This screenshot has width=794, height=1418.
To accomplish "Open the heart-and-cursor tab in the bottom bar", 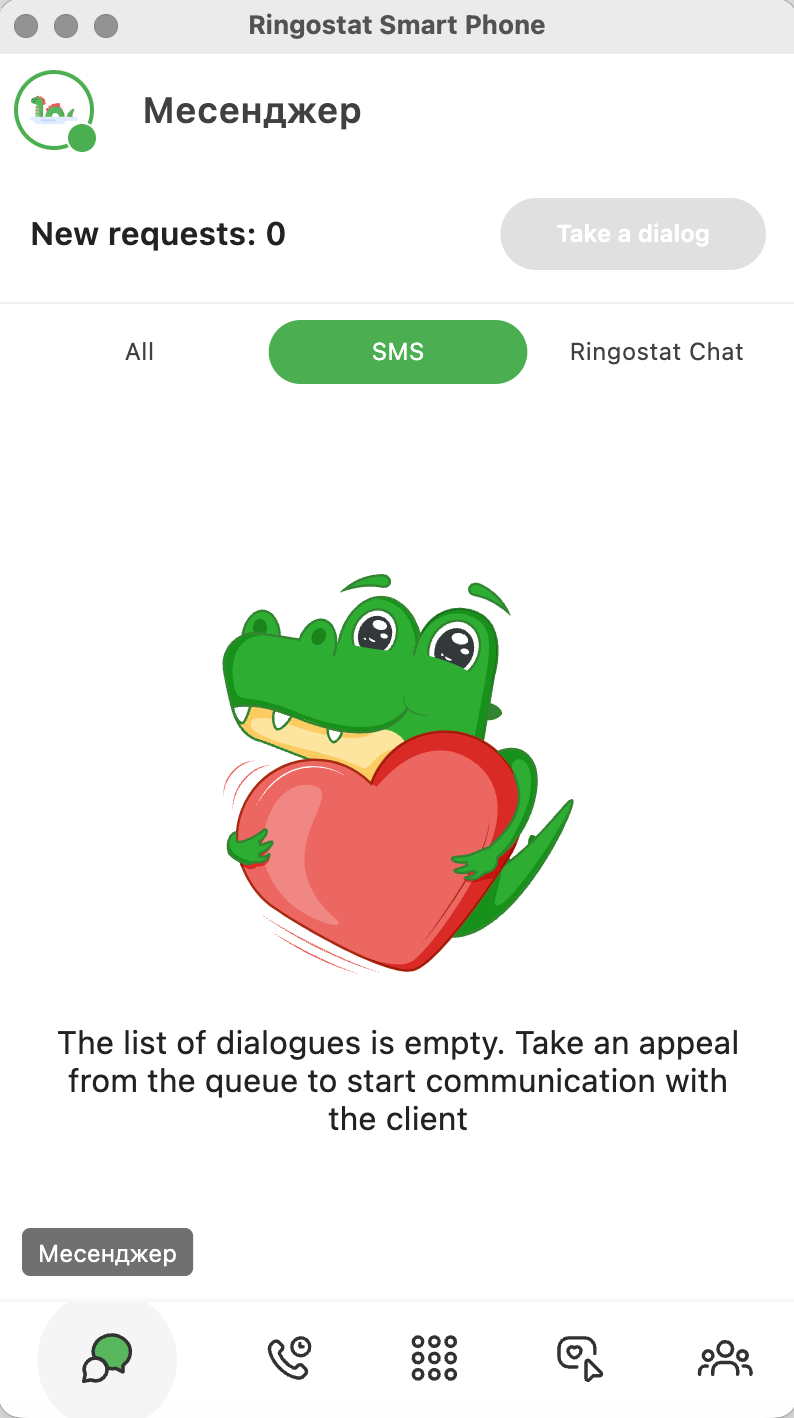I will point(580,1358).
